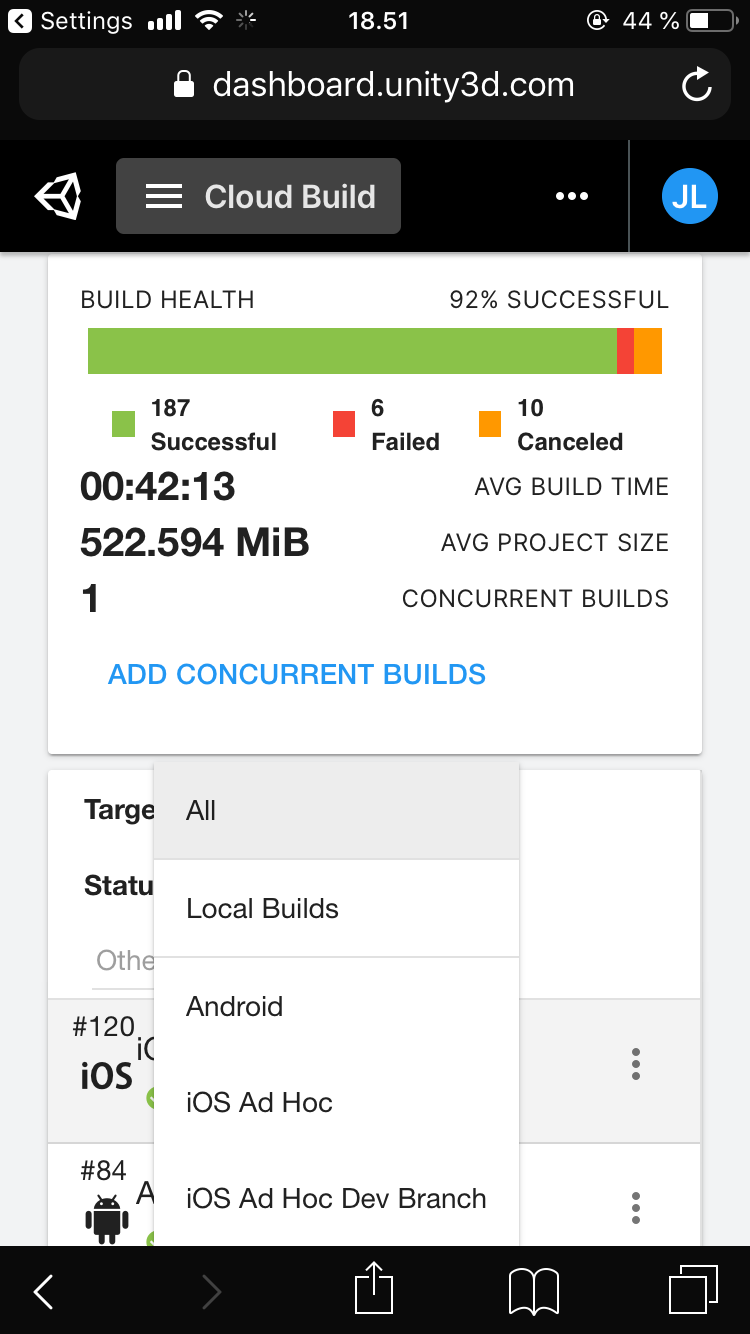Open the Cloud Build navigation menu

point(258,197)
